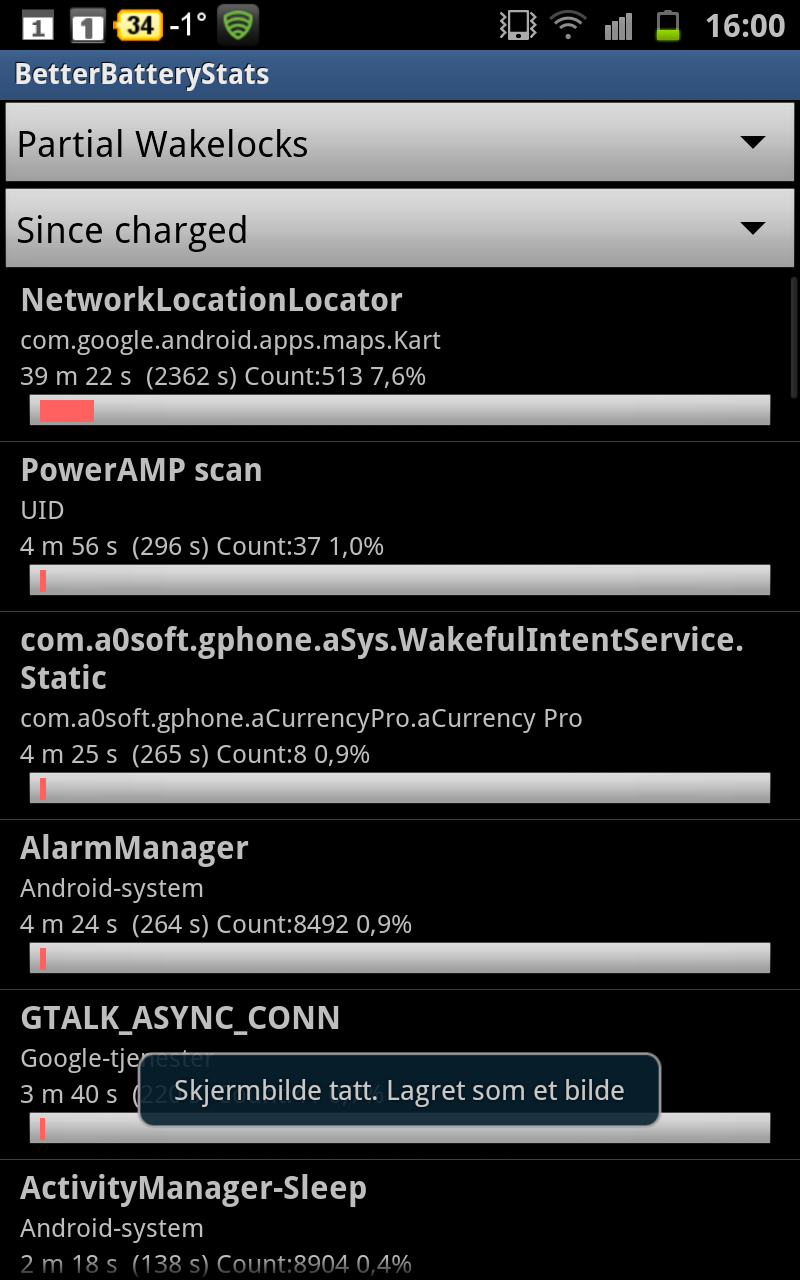This screenshot has height=1280, width=800.
Task: Open the GTALK_ASYNC_CONN row
Action: (400, 1075)
